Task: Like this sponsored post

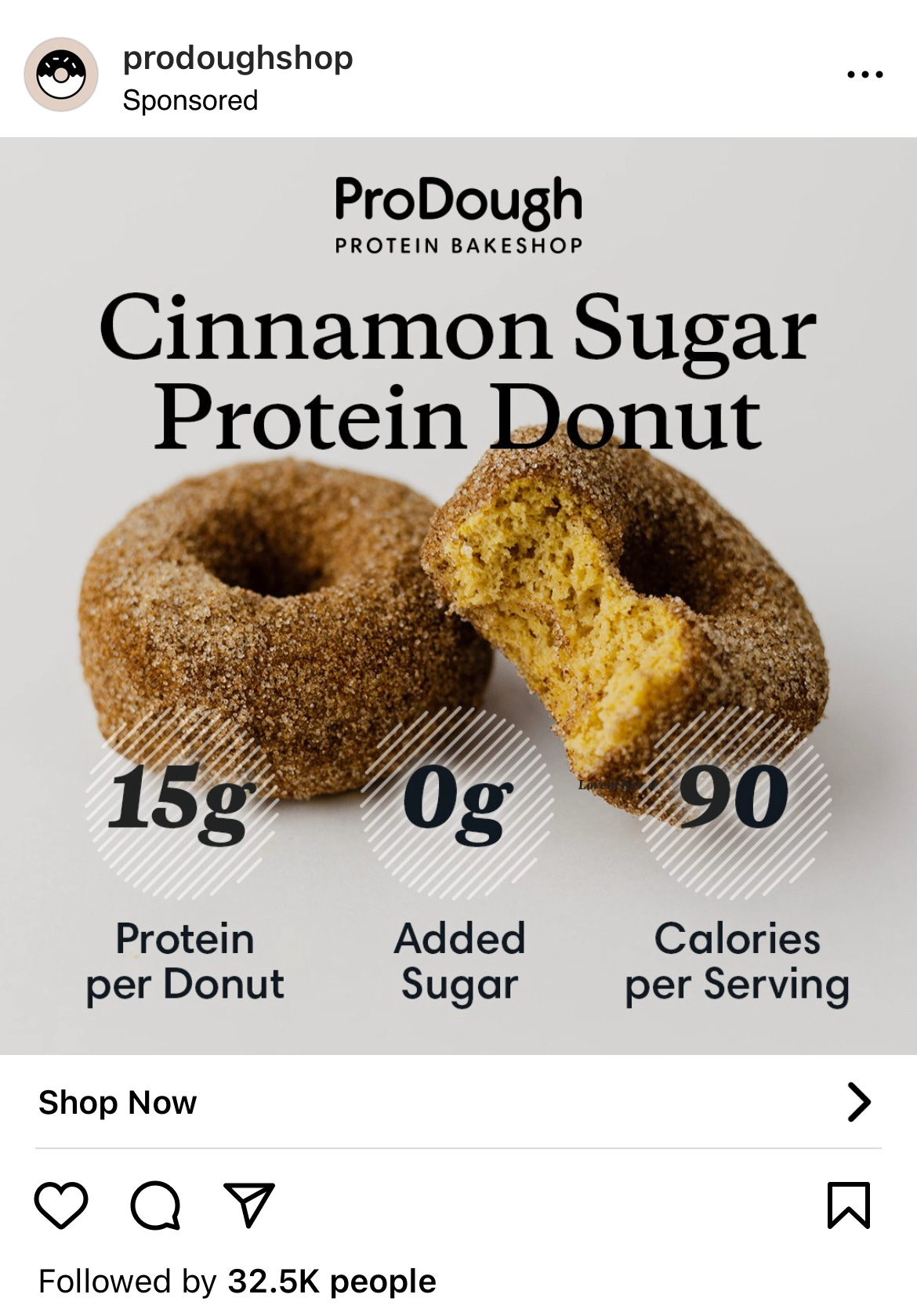Action: pos(61,1205)
